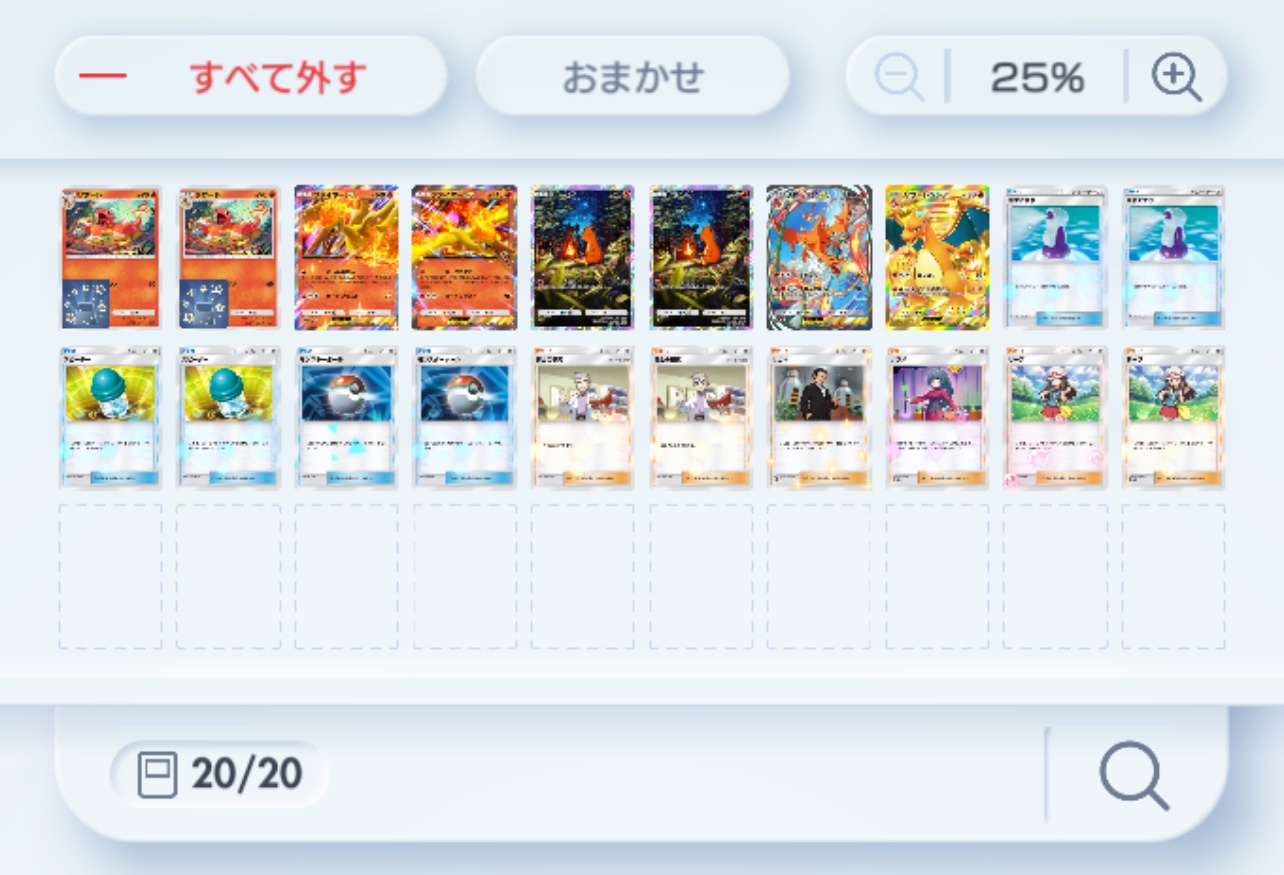Tap すべて外す to remove all cards
1284x875 pixels.
(x=250, y=77)
